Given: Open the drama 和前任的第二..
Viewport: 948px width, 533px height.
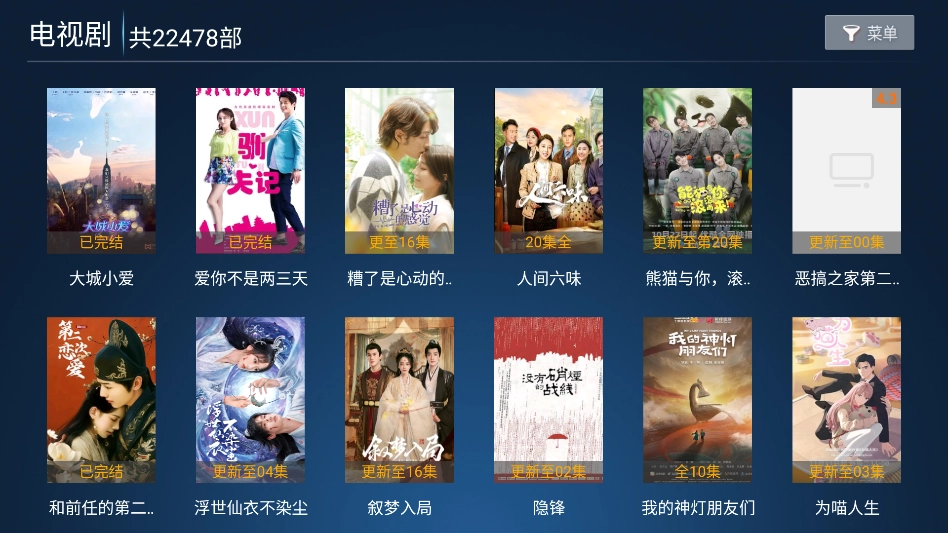Looking at the screenshot, I should (x=101, y=400).
